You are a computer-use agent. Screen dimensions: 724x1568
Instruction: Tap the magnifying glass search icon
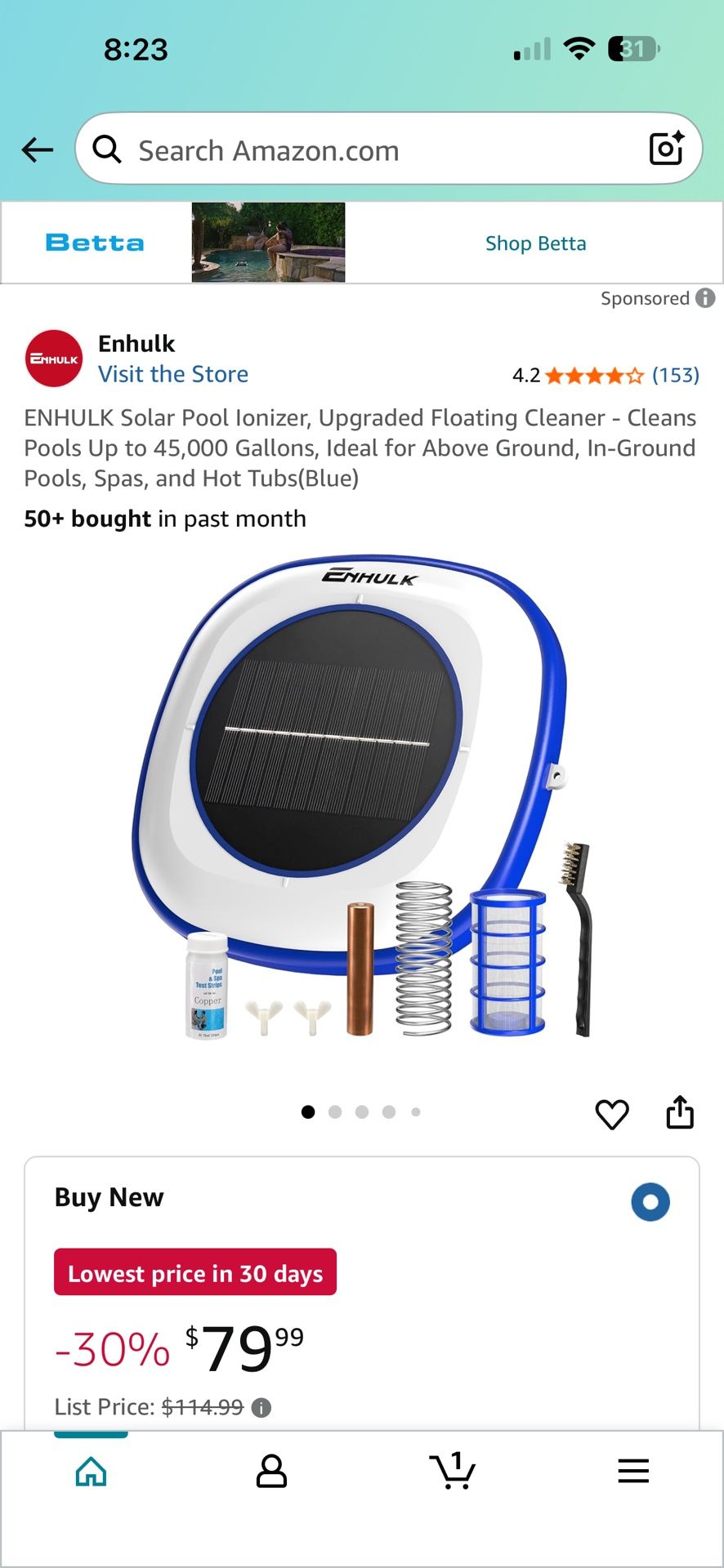(x=107, y=149)
